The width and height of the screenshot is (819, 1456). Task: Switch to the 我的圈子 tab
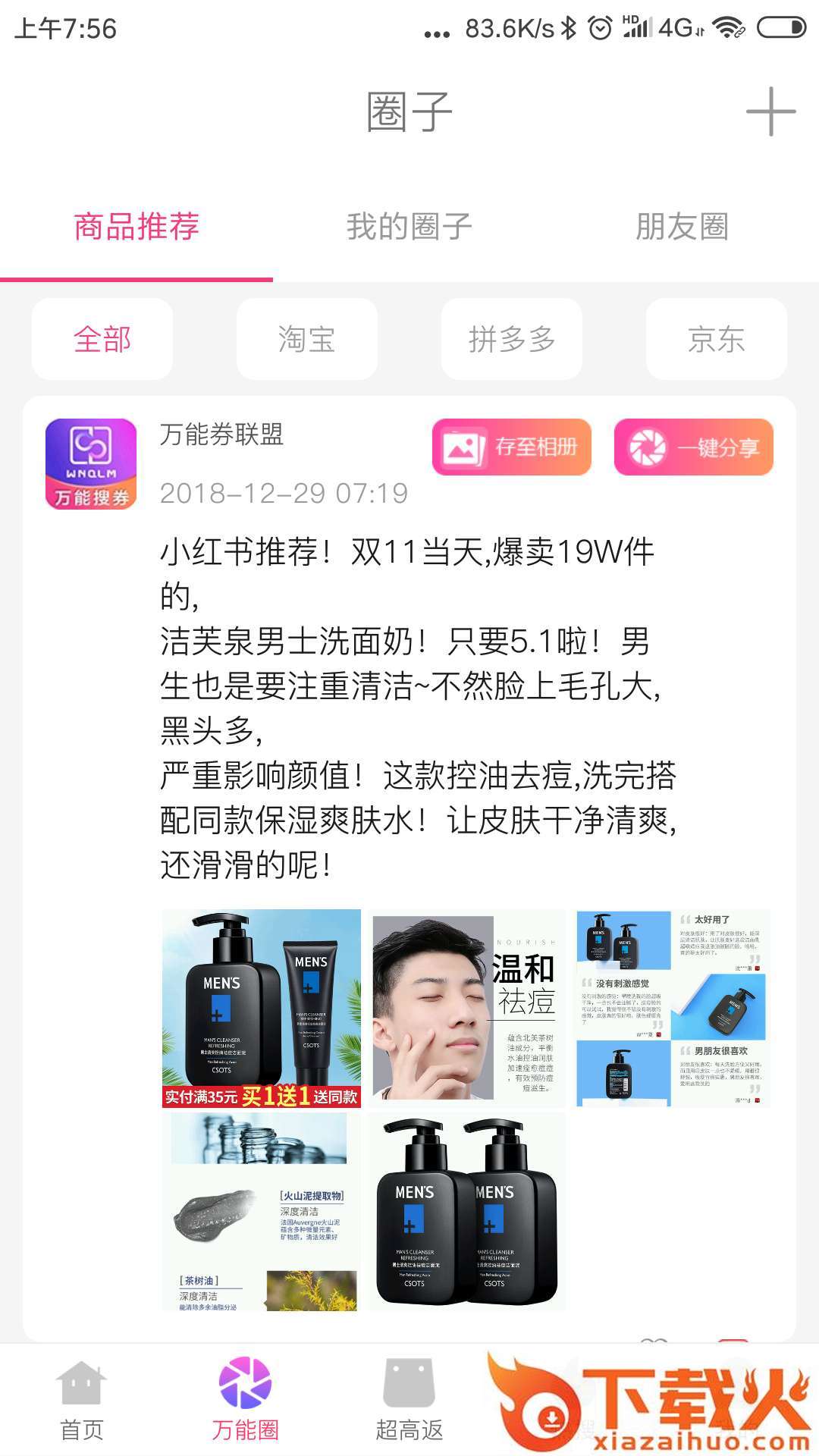(x=409, y=225)
